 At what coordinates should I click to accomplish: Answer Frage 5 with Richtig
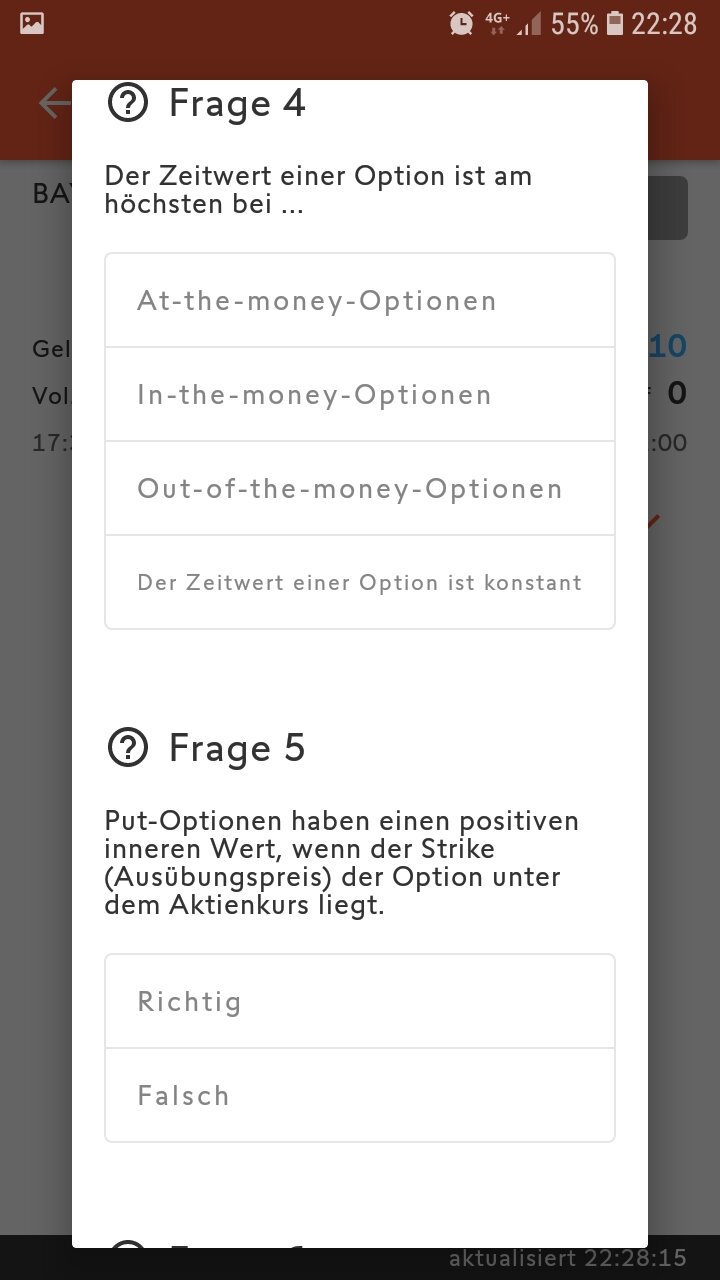pyautogui.click(x=360, y=1002)
